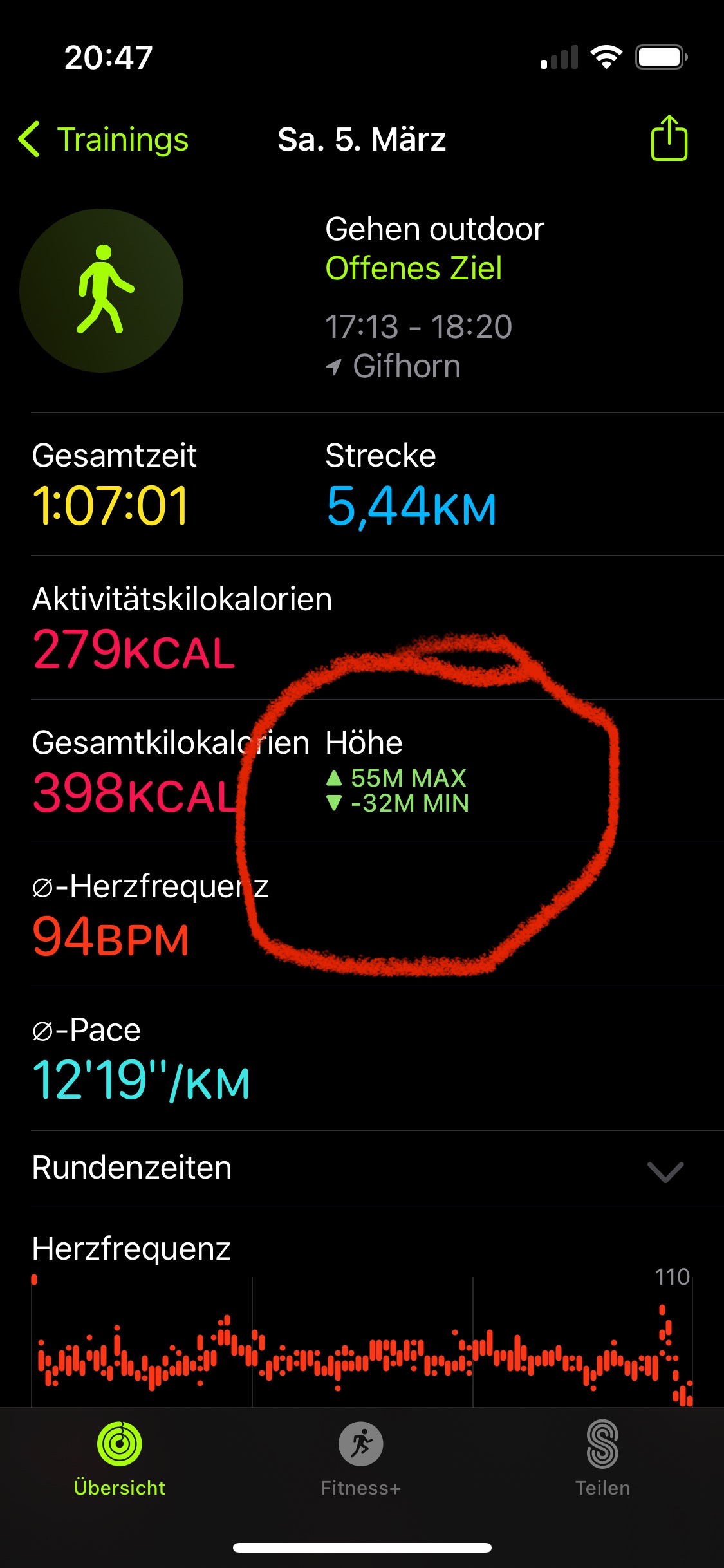
Task: Go back to Trainings list
Action: [x=103, y=139]
